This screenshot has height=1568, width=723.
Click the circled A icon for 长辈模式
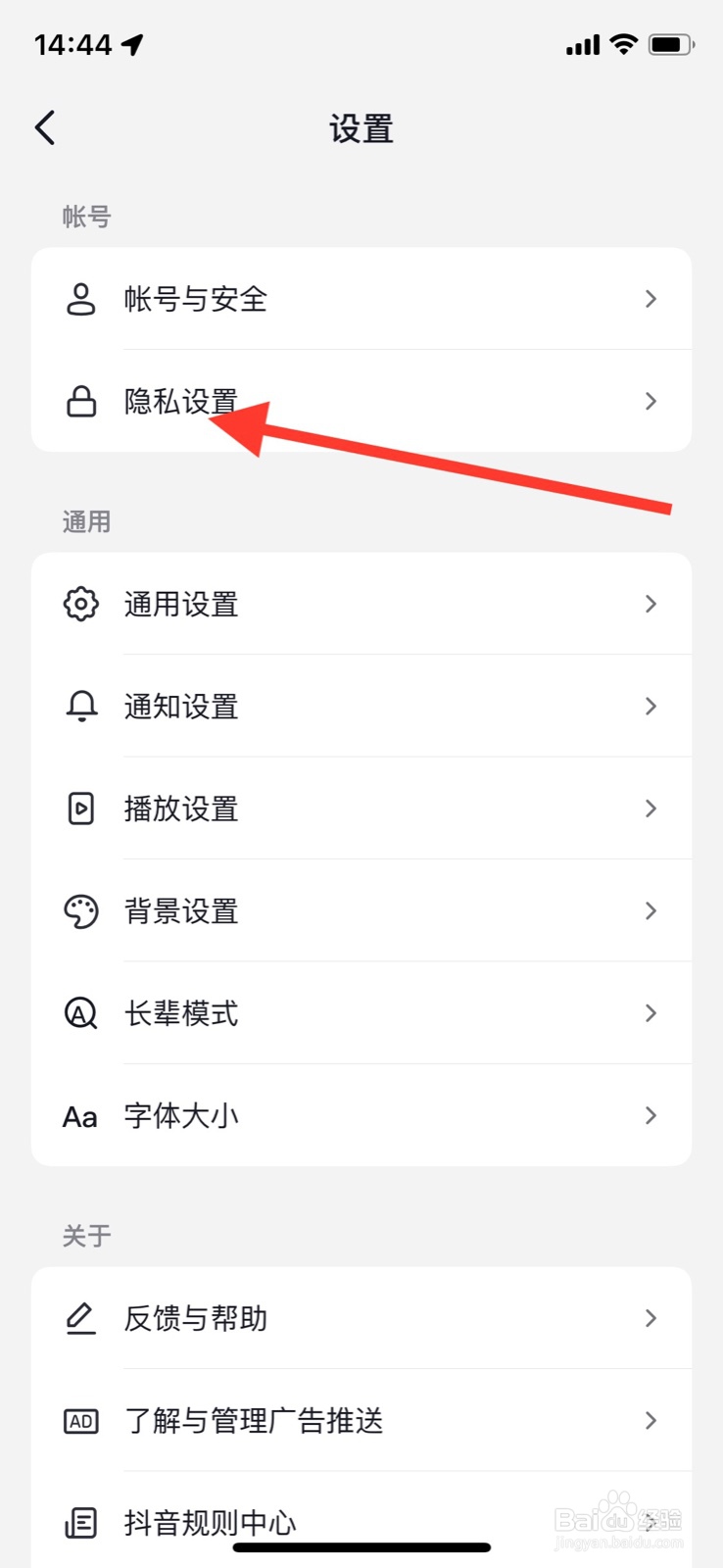tap(80, 1013)
